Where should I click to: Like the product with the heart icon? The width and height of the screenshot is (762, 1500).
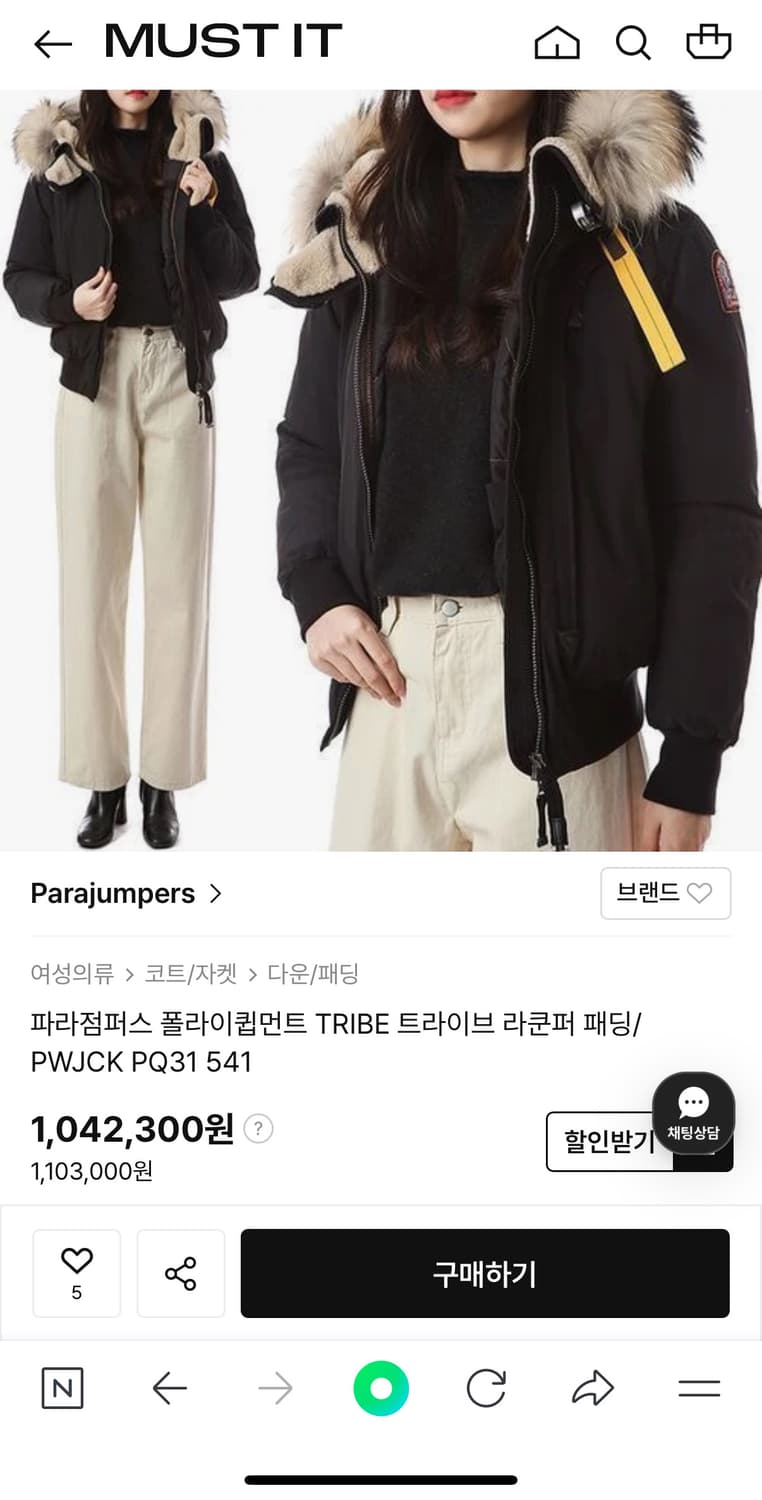(x=77, y=1265)
